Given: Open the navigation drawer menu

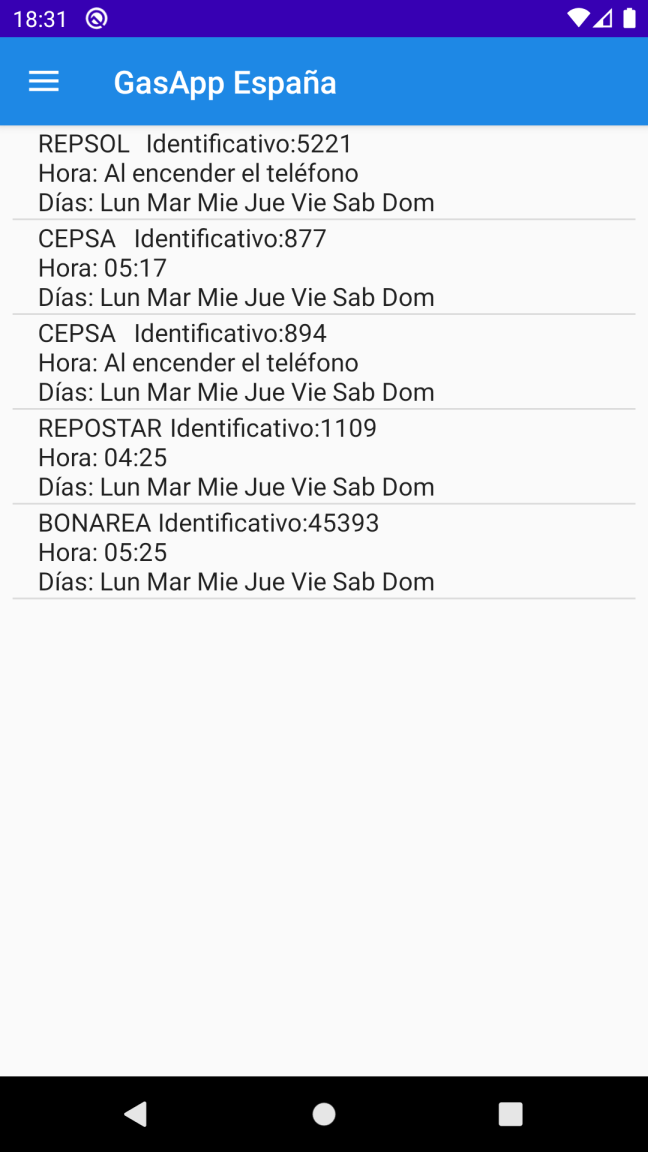Looking at the screenshot, I should 44,82.
